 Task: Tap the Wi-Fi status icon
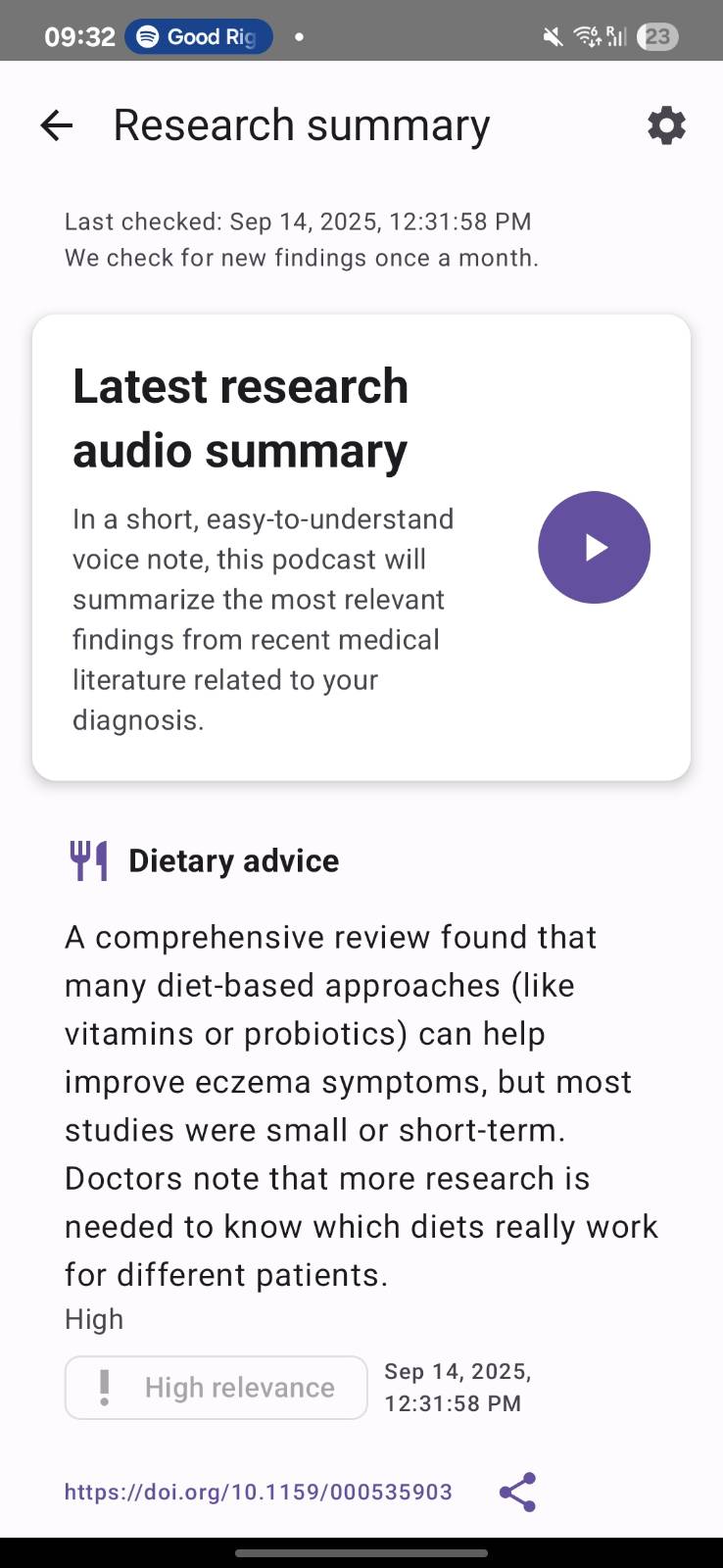tap(585, 36)
